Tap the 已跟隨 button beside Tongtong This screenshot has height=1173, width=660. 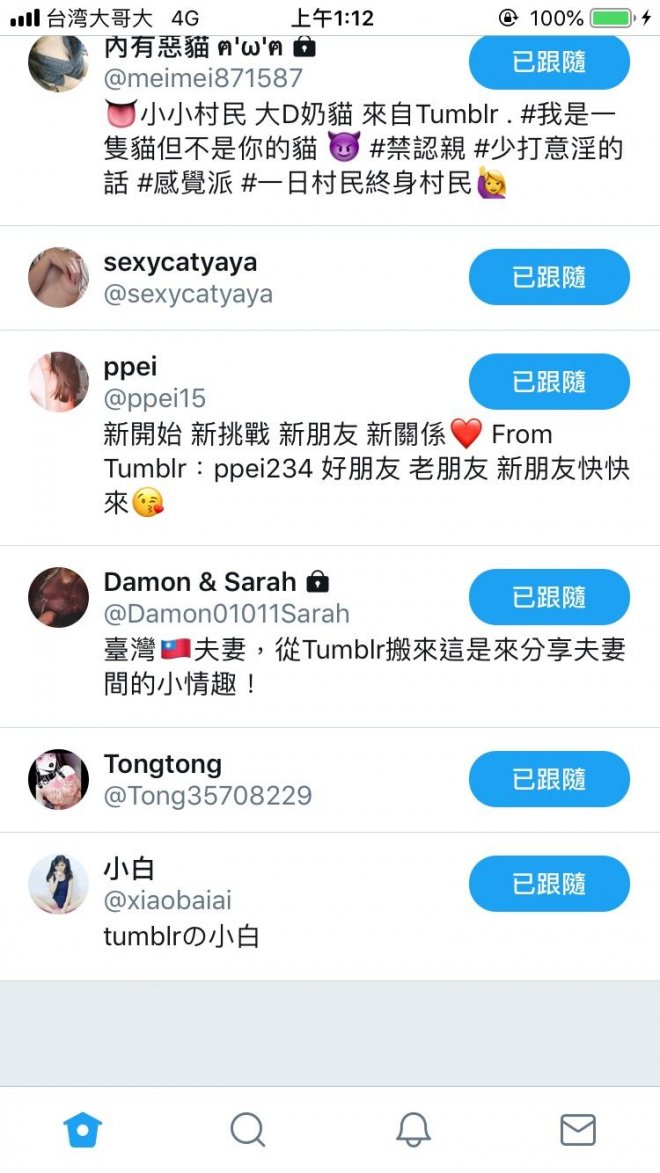pyautogui.click(x=549, y=779)
